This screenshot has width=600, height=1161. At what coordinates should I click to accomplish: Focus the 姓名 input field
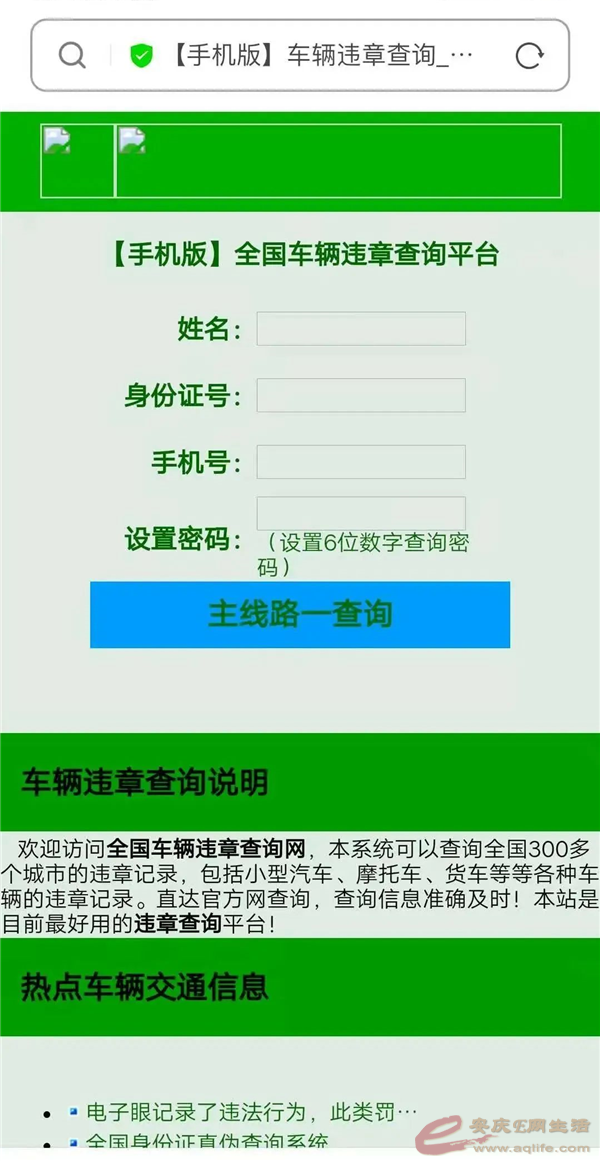point(361,329)
